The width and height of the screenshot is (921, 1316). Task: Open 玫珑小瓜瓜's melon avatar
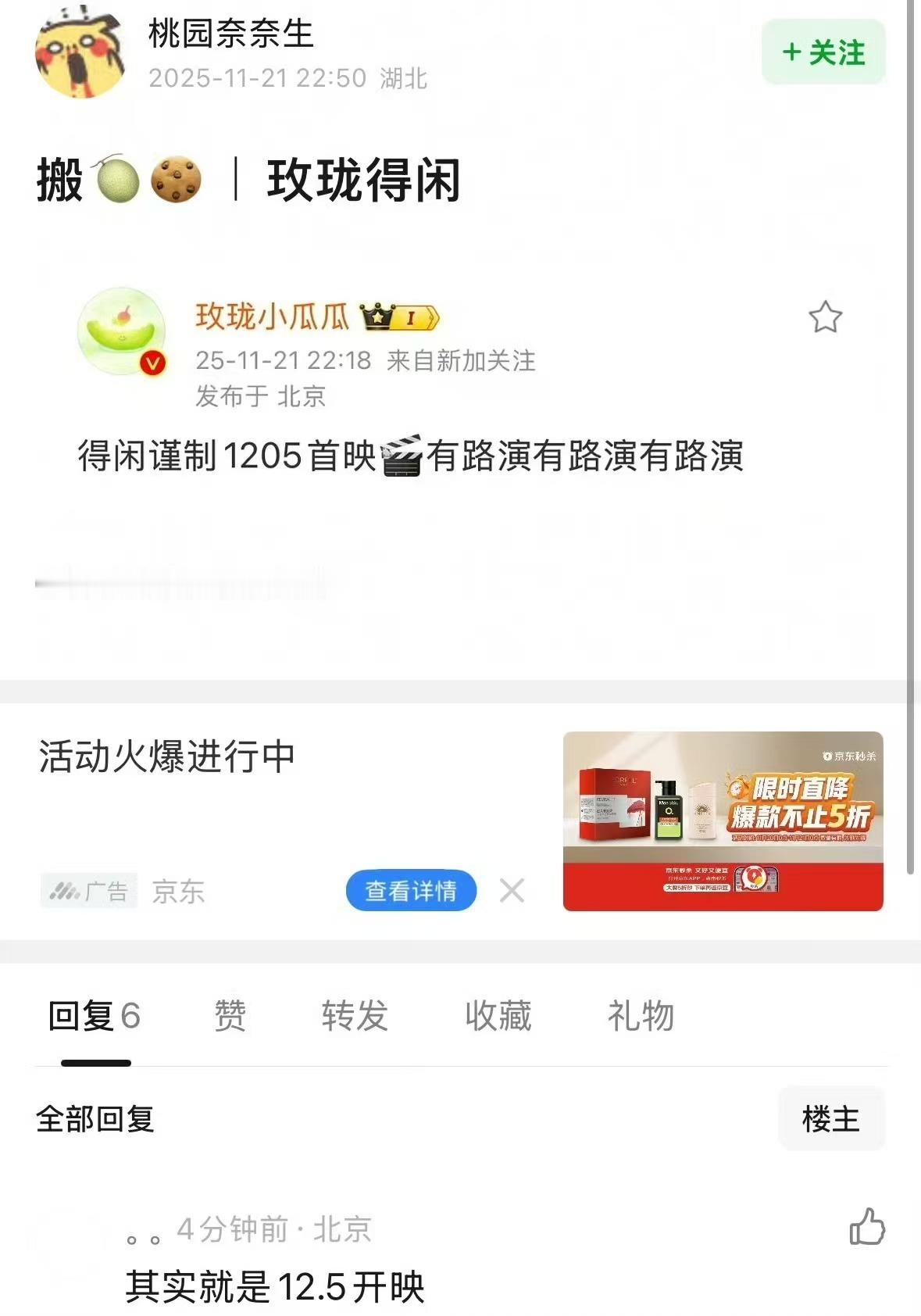click(x=121, y=331)
